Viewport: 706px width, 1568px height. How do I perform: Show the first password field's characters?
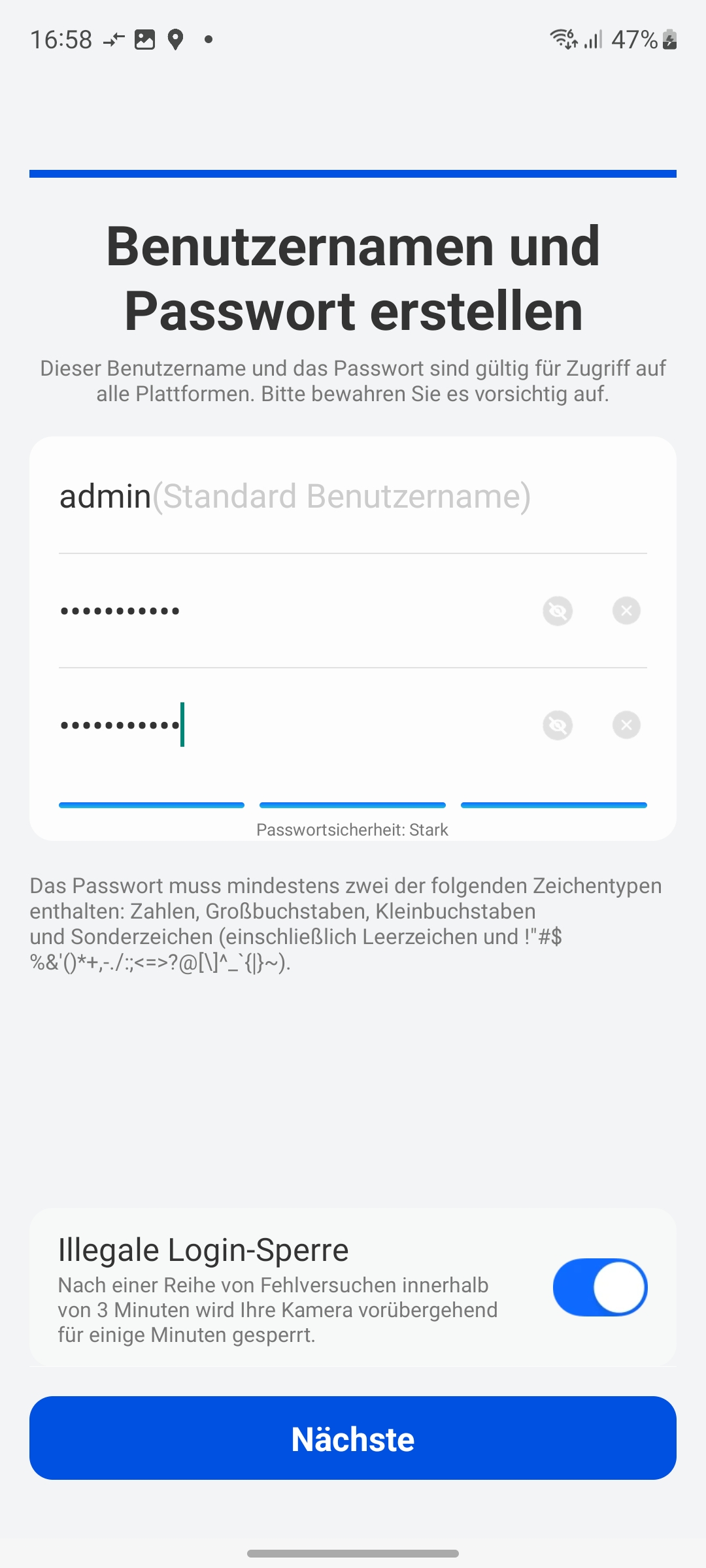pos(558,612)
